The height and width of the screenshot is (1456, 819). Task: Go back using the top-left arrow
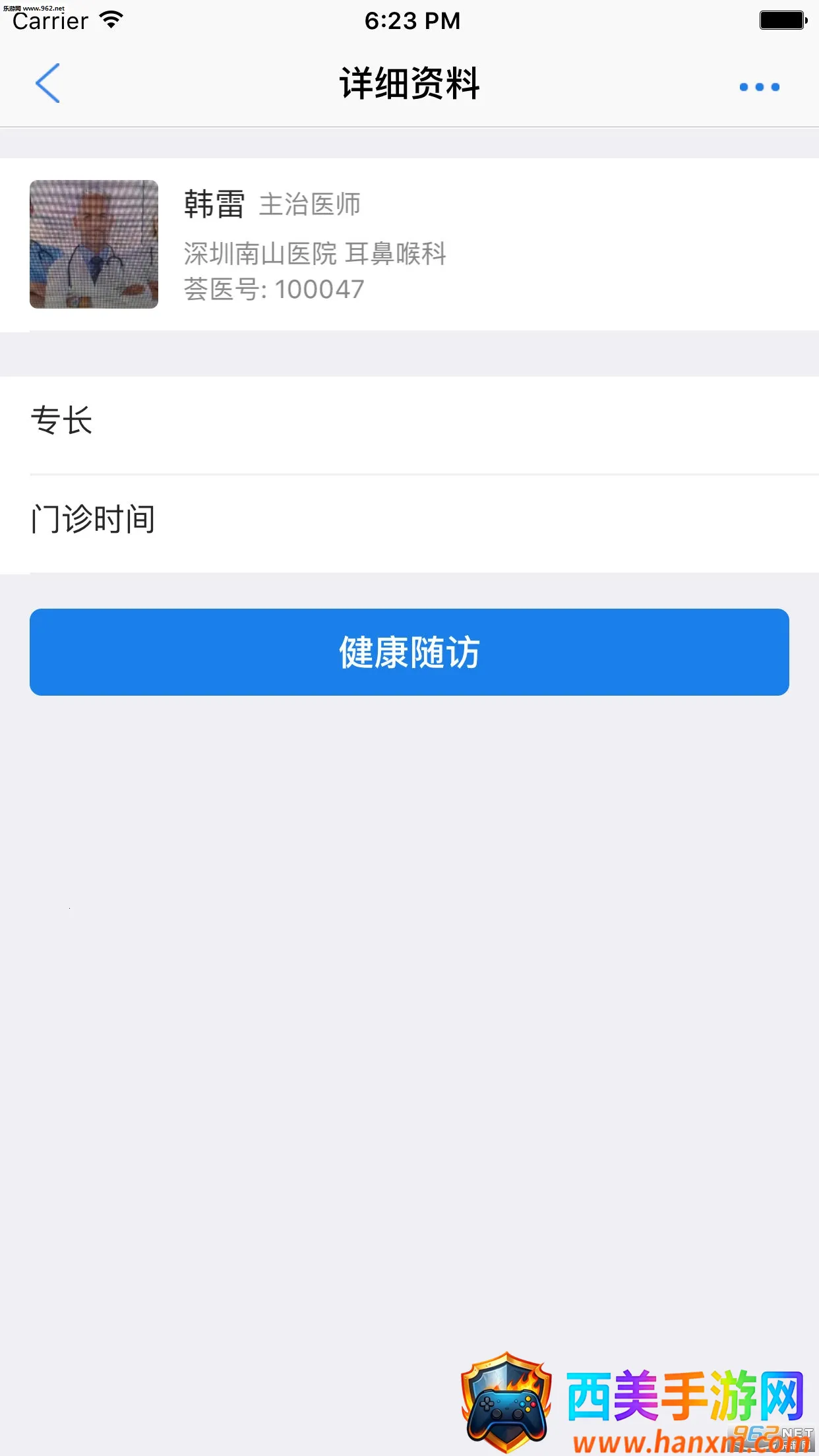pyautogui.click(x=47, y=84)
